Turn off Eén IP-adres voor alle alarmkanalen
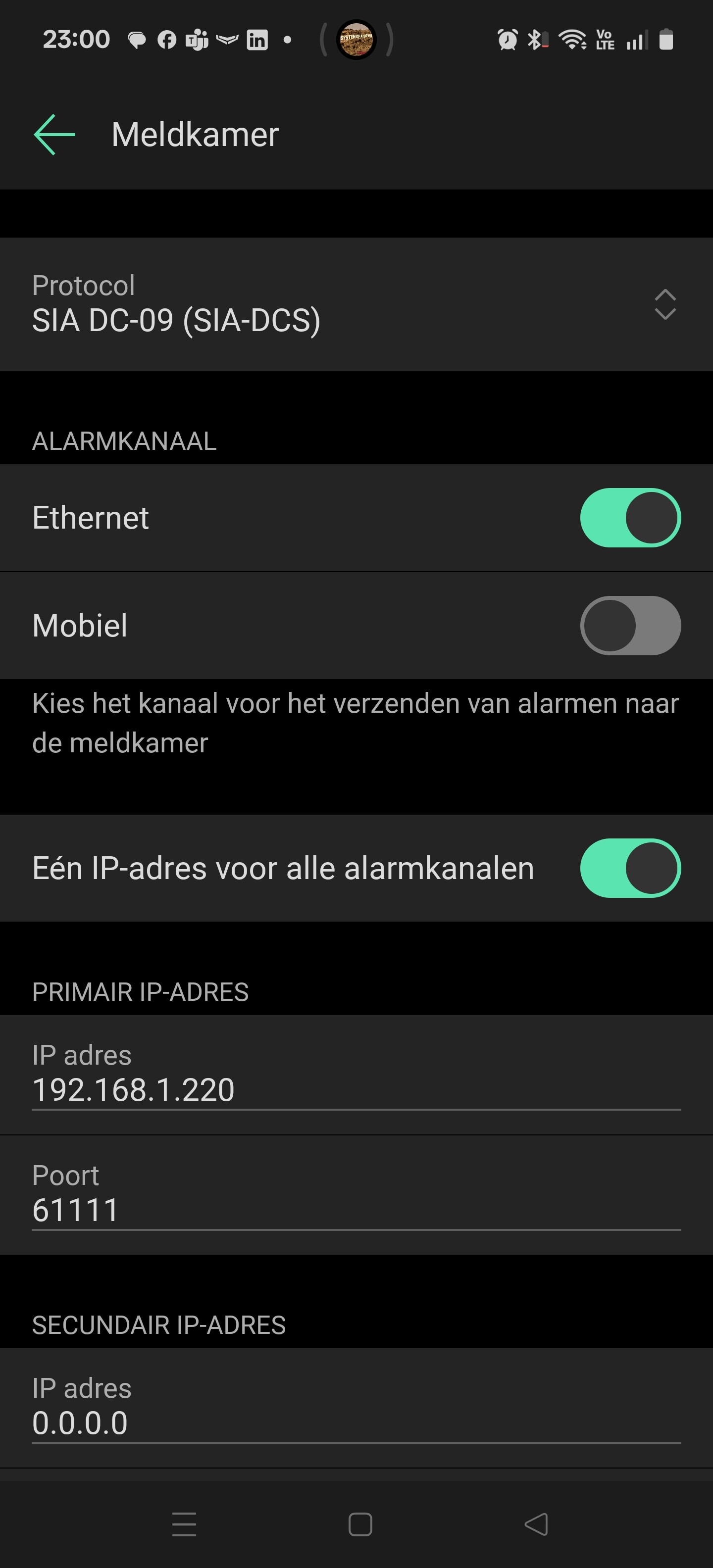713x1568 pixels. (630, 868)
